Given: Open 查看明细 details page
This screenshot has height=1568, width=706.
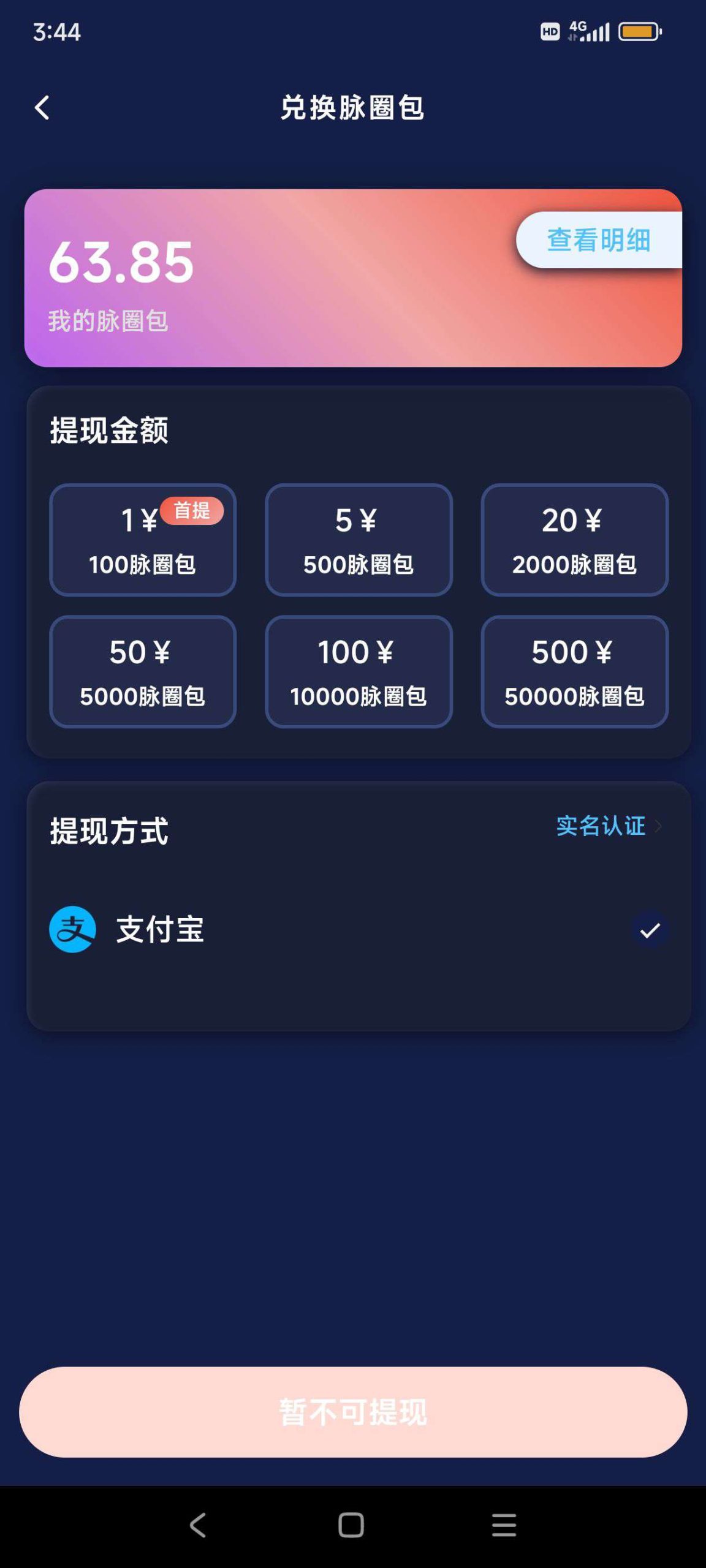Looking at the screenshot, I should pos(599,241).
